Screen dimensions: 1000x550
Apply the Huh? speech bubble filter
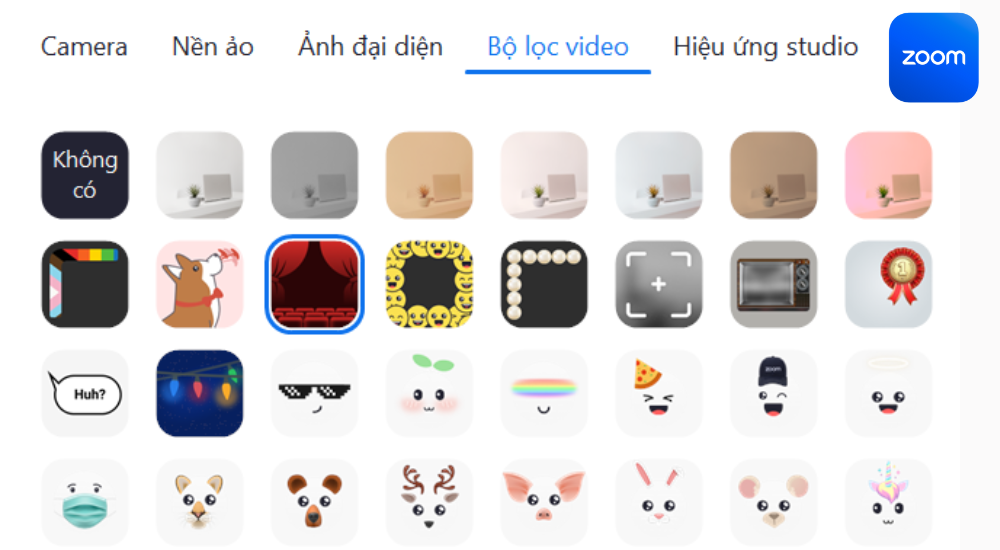pos(85,393)
